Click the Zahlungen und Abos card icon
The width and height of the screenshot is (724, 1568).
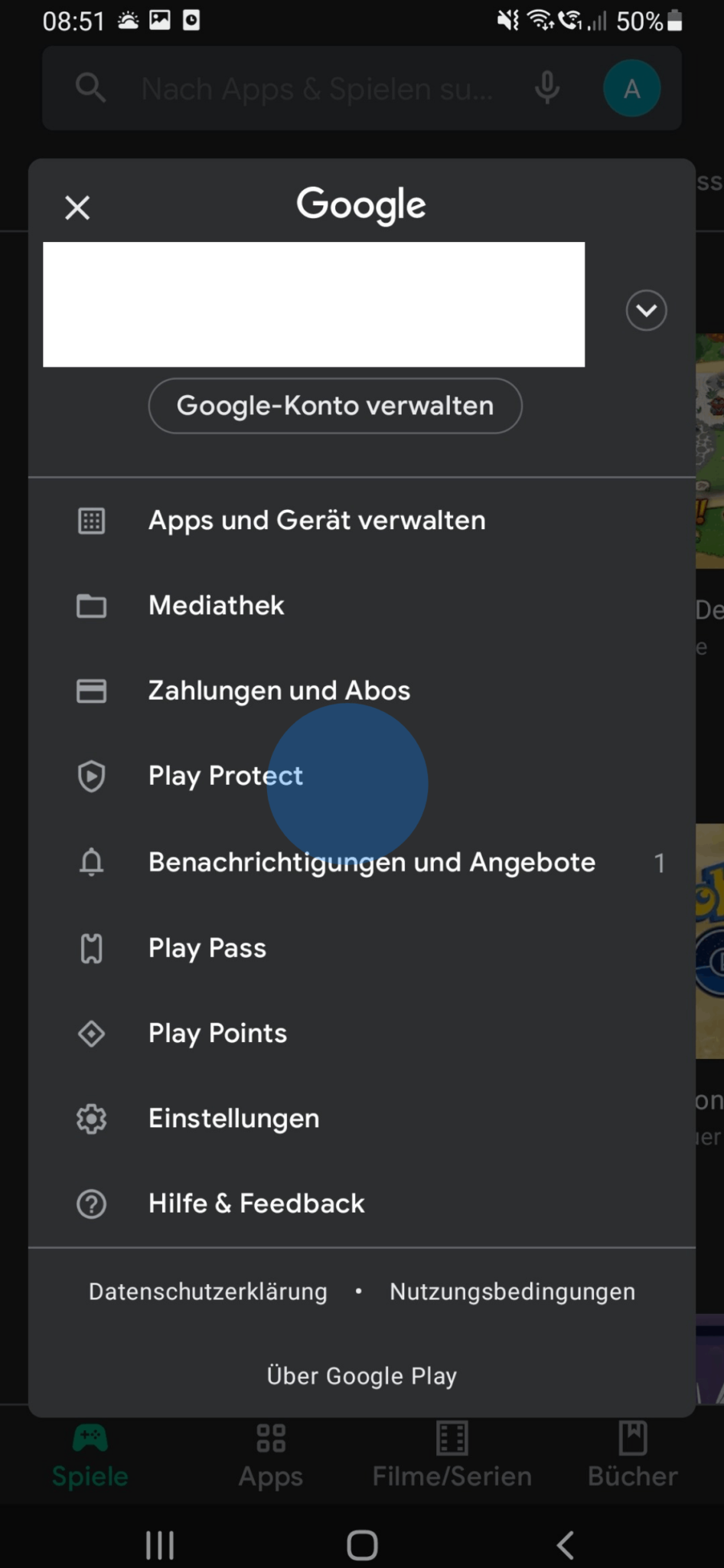[x=91, y=691]
